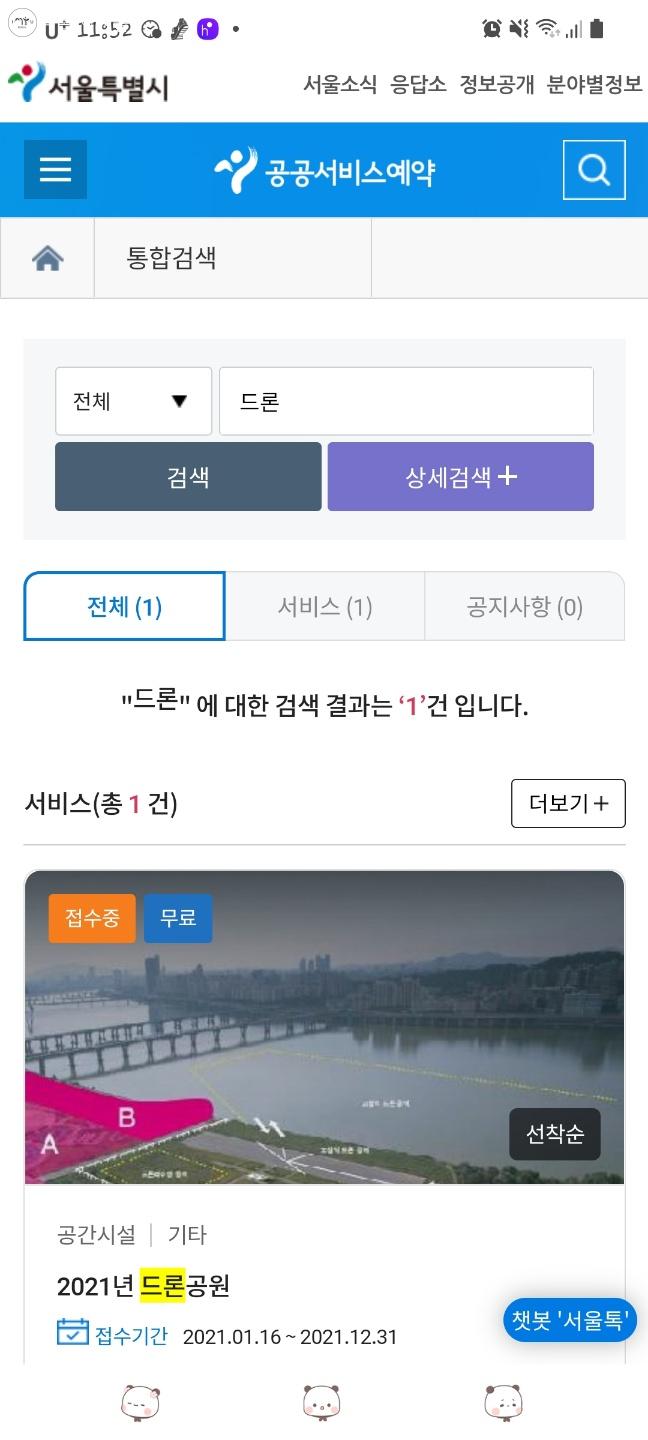
Task: Switch to the 서비스 (1) tab
Action: point(325,607)
